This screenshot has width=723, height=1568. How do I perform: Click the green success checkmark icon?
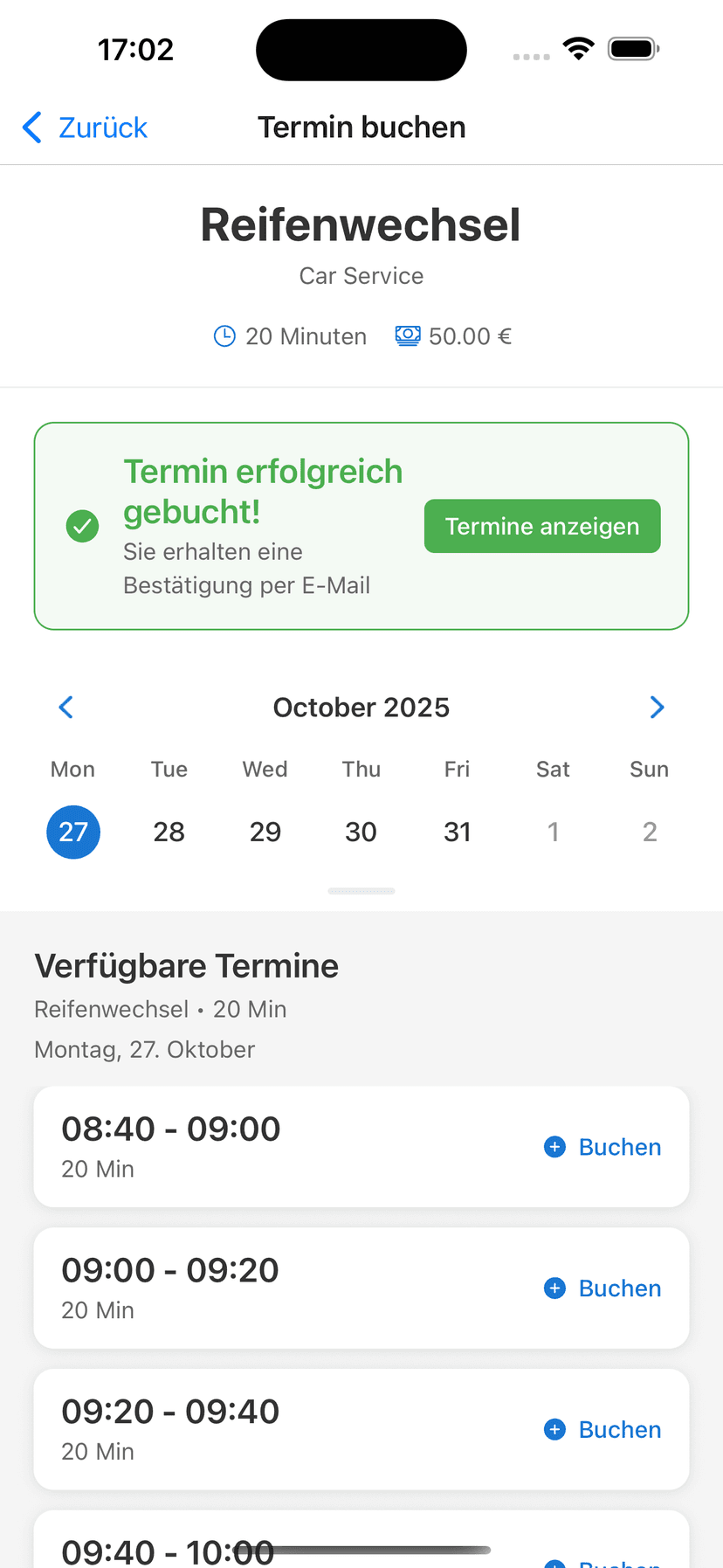pos(82,526)
